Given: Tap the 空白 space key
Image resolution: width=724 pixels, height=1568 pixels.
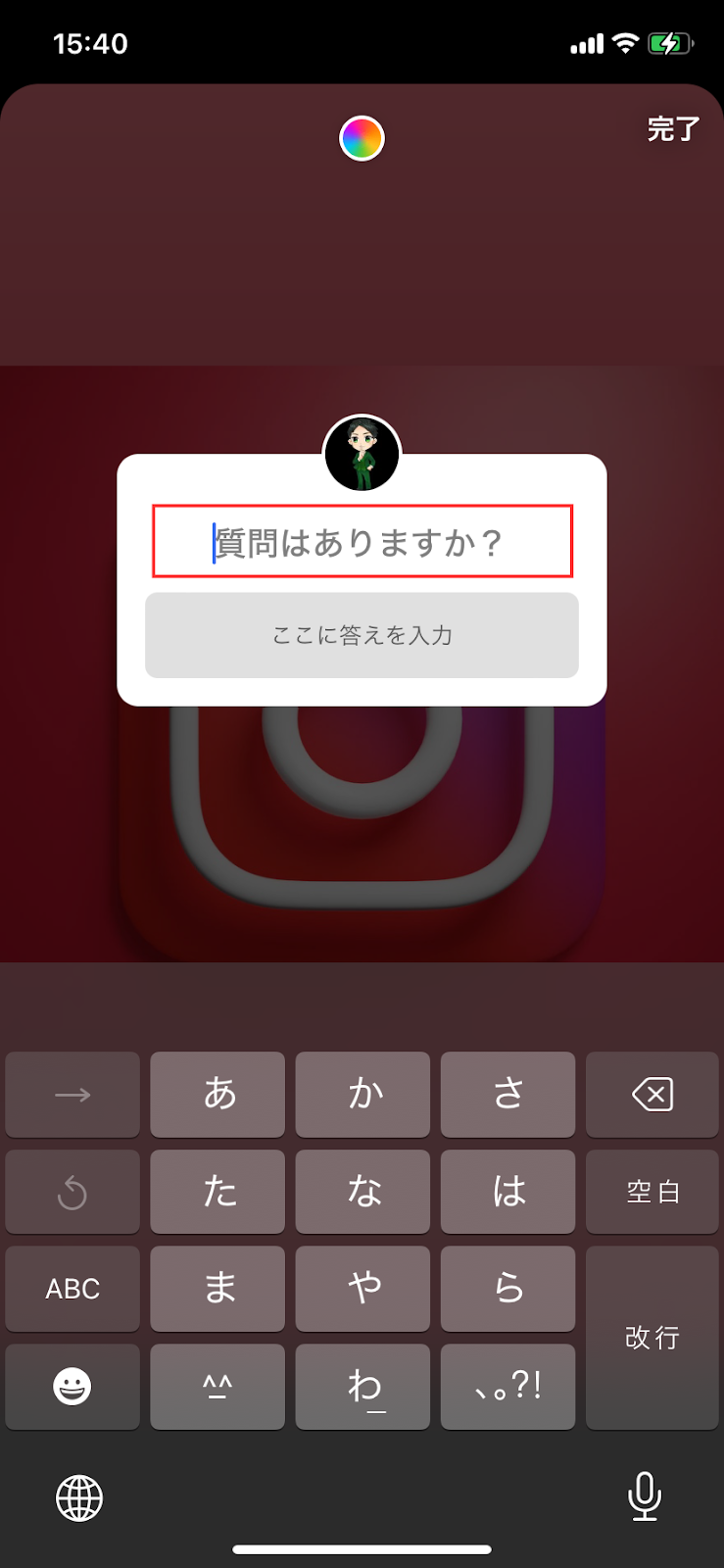Looking at the screenshot, I should [652, 1191].
